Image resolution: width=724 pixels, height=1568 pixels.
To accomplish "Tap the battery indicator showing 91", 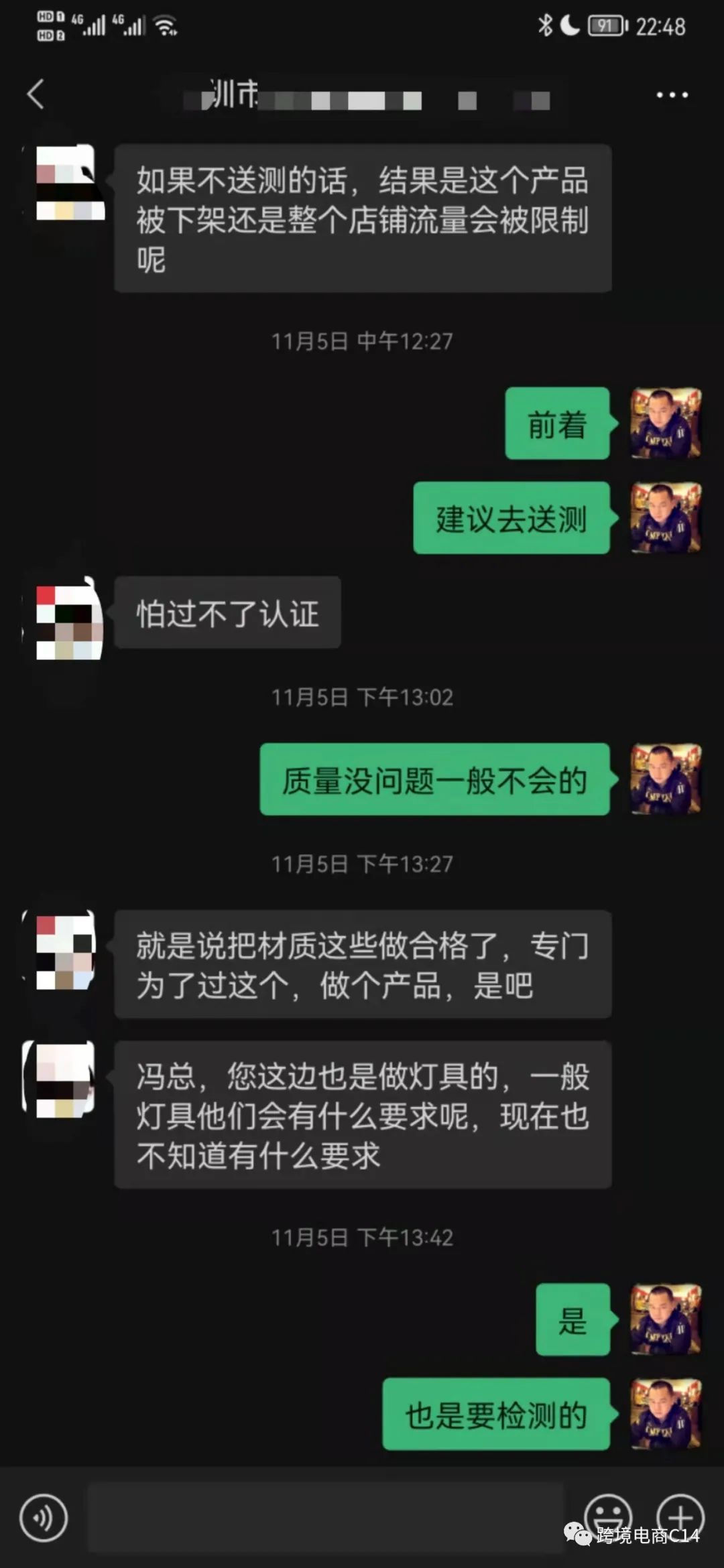I will coord(602,25).
